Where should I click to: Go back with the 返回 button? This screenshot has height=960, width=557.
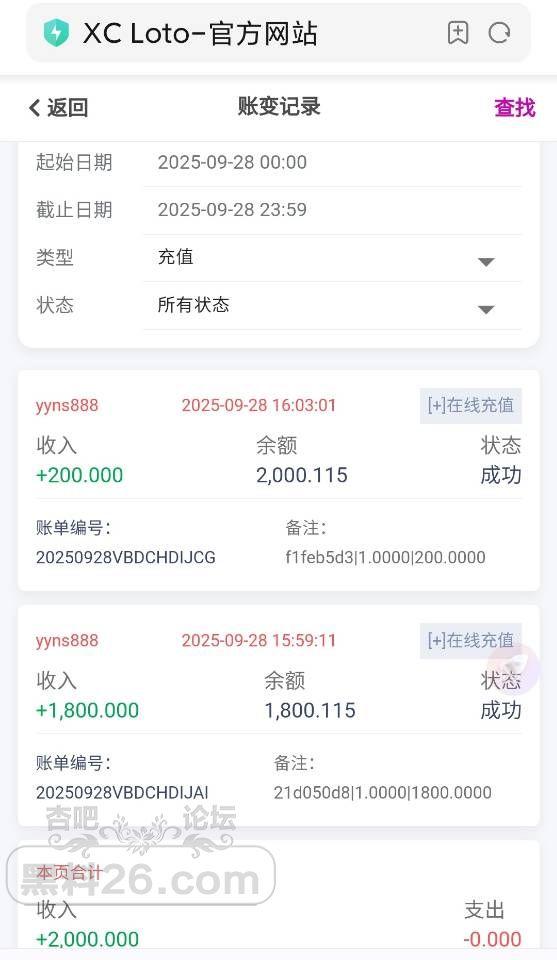tap(59, 108)
